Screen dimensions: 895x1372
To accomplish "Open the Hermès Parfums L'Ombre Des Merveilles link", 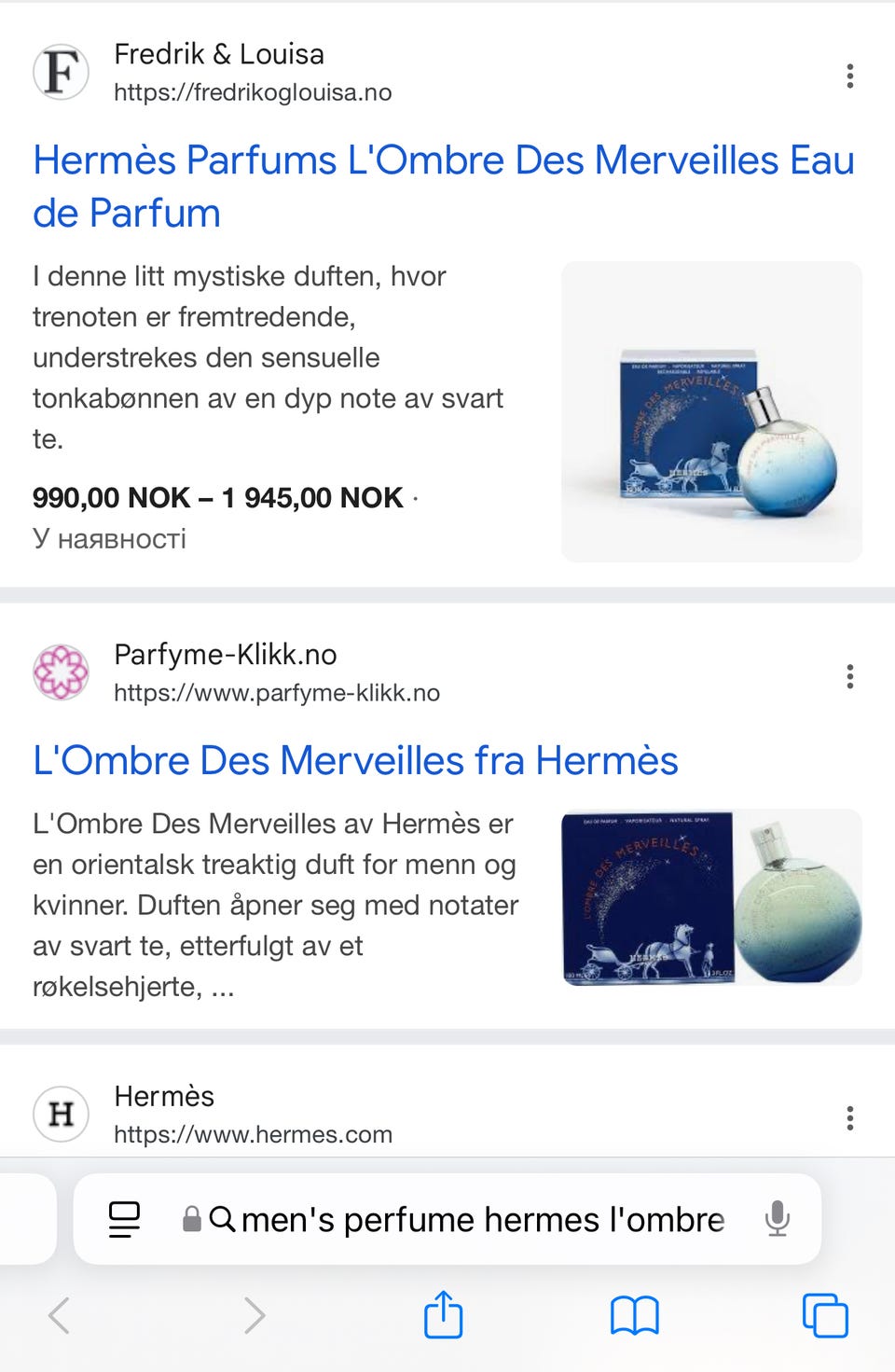I will tap(444, 186).
